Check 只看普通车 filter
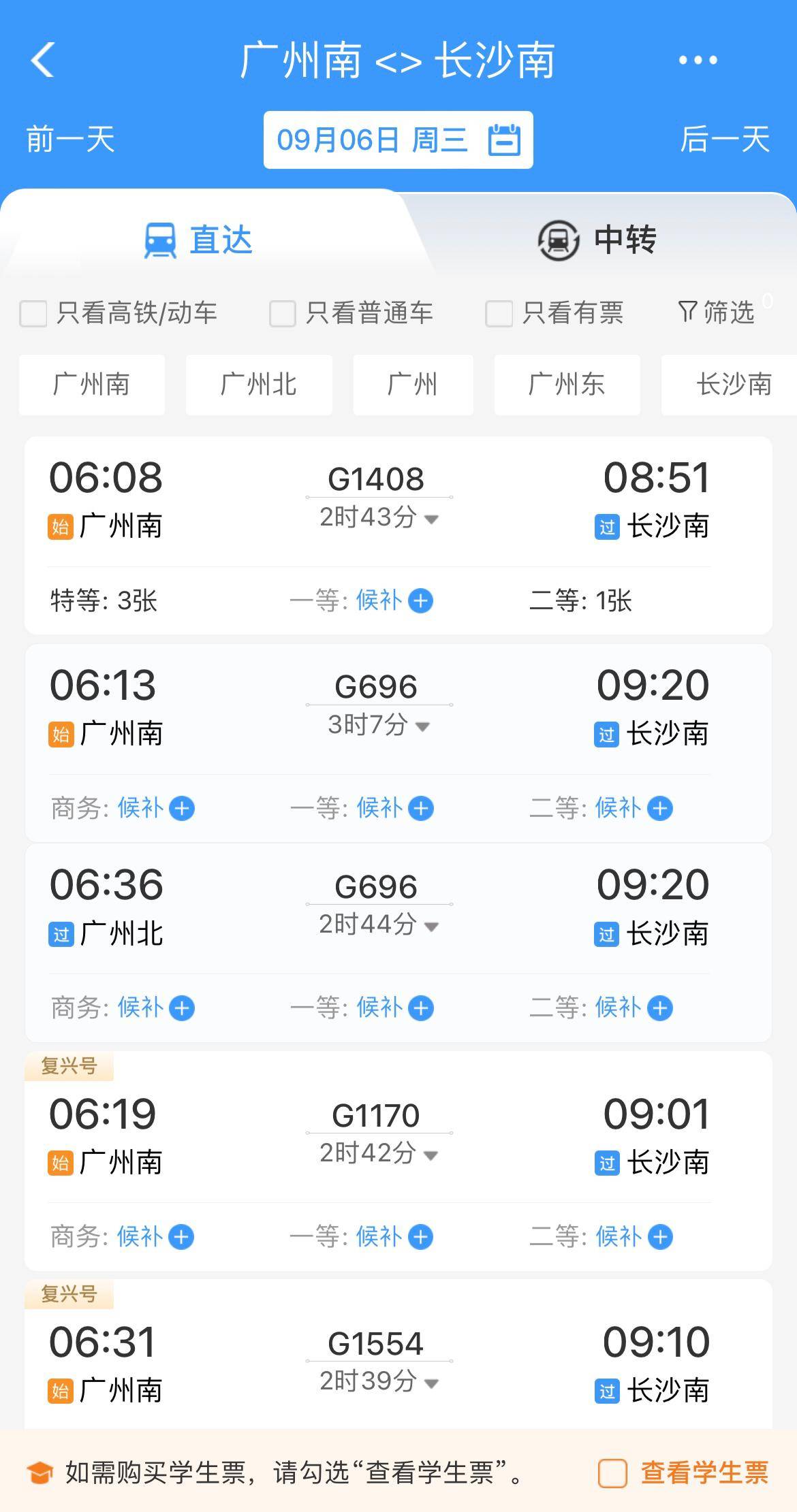 coord(283,314)
